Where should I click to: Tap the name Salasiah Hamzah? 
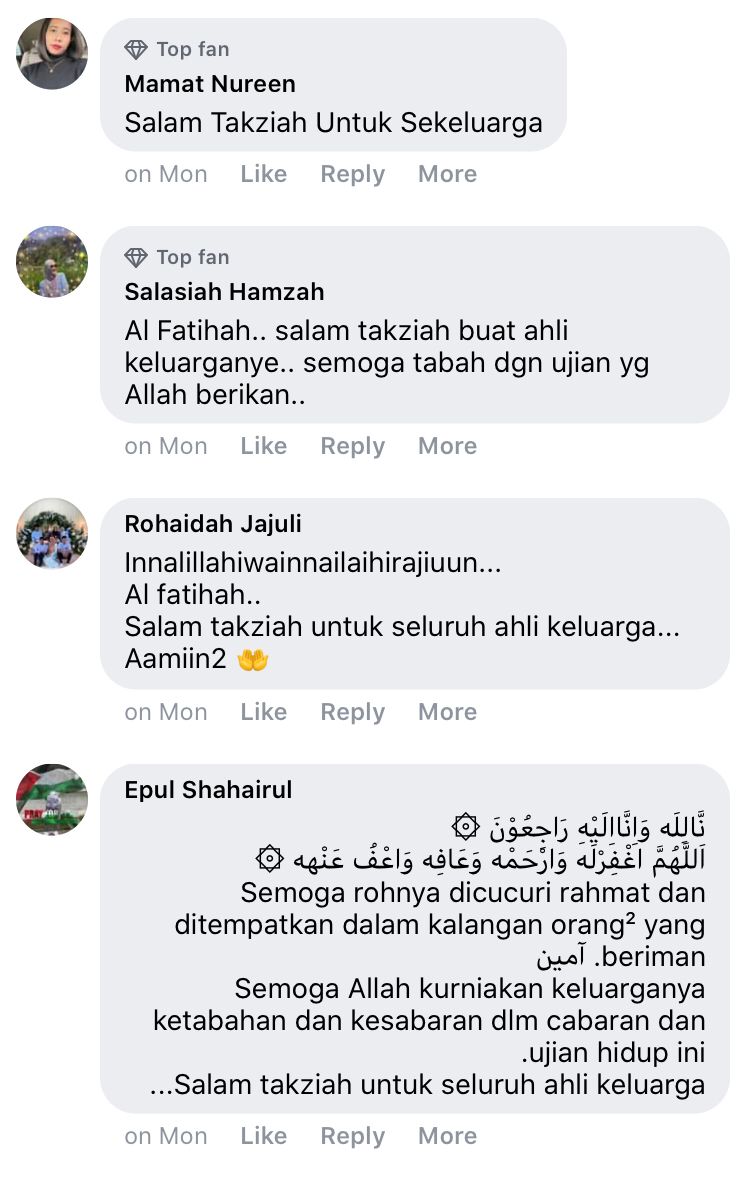click(x=224, y=292)
